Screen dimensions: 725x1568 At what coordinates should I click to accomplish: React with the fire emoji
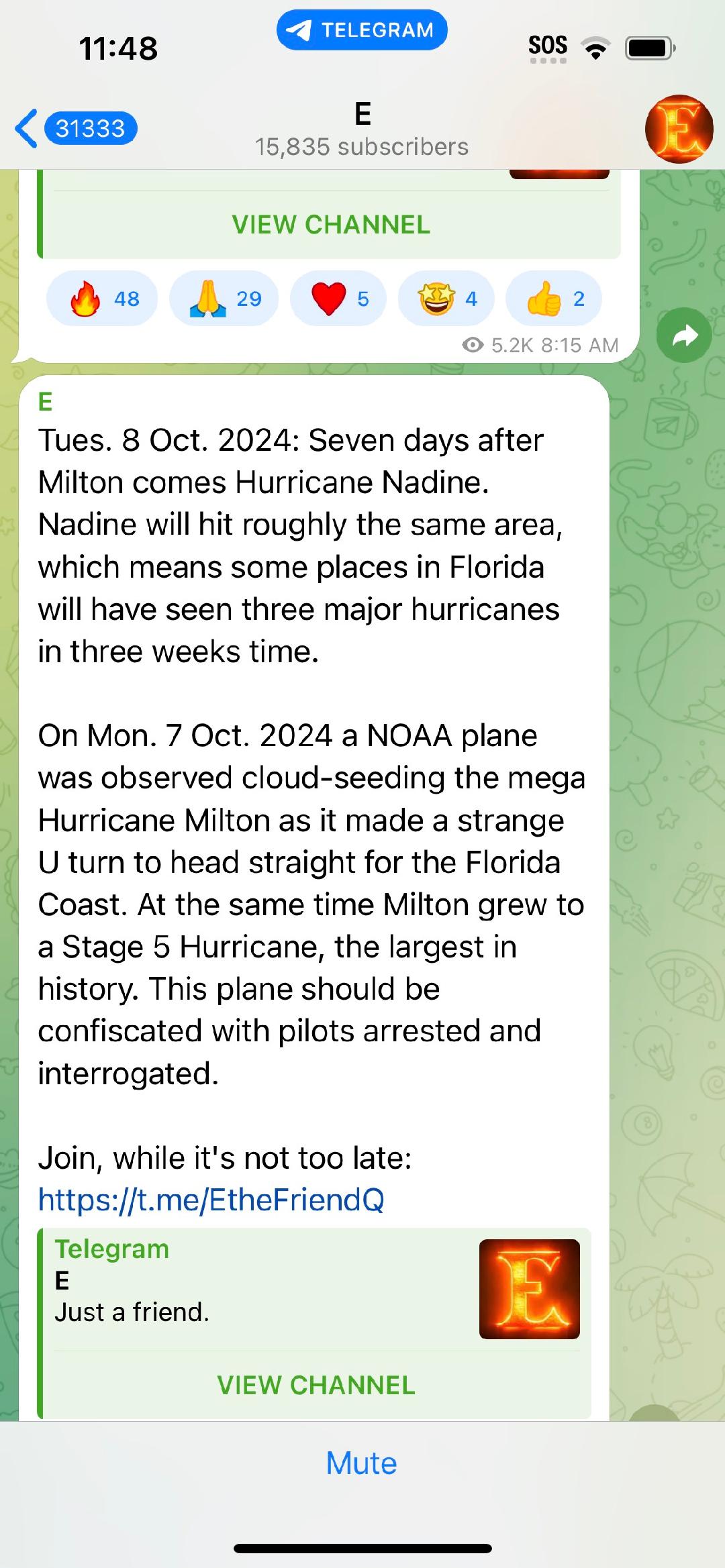click(x=102, y=299)
